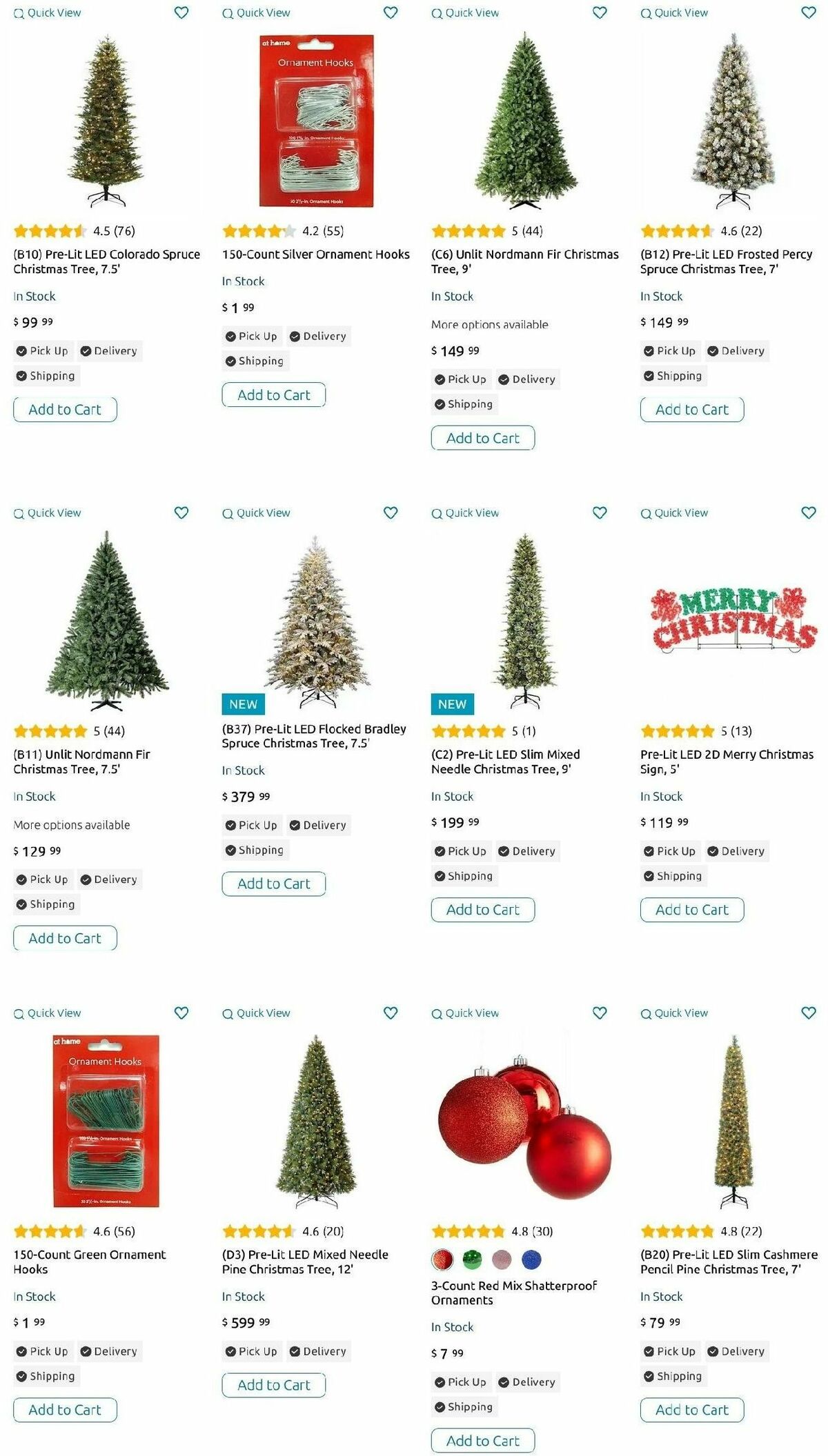View the Frosted Percy Spruce tree image
Screen dimensions: 828x1456
pyautogui.click(x=733, y=121)
